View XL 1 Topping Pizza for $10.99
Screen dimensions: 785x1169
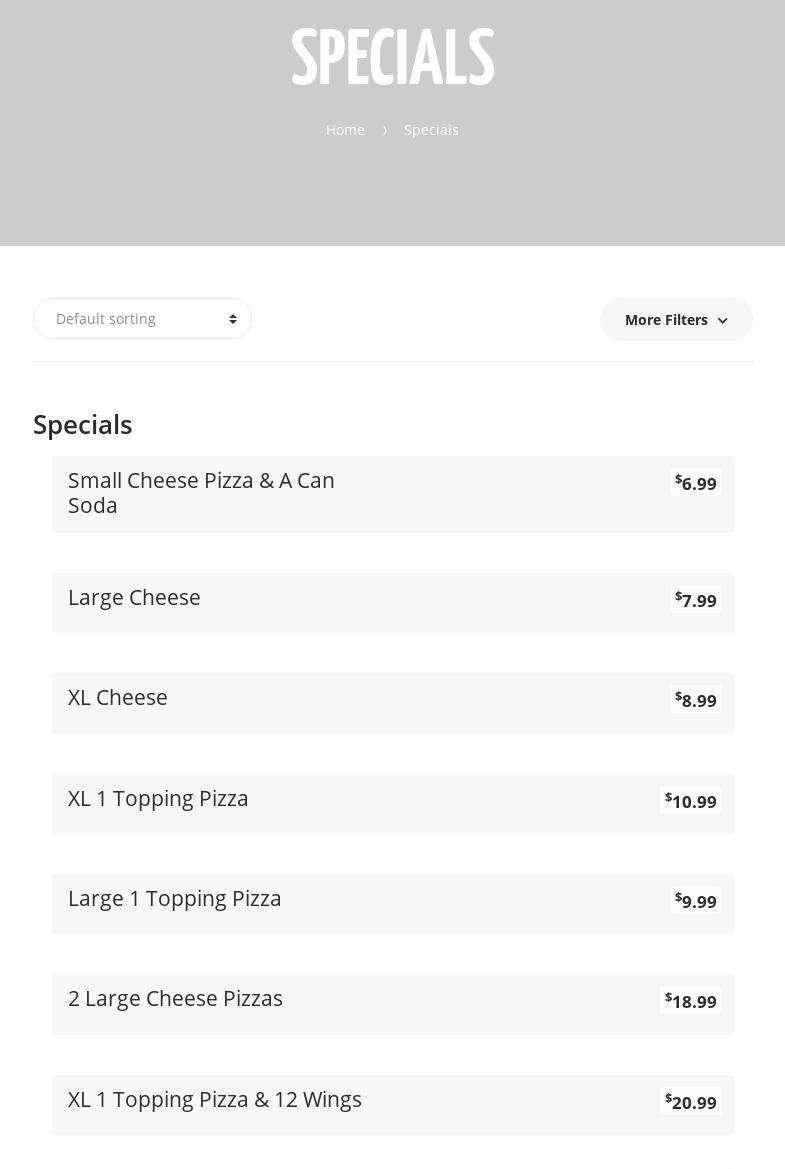158,799
